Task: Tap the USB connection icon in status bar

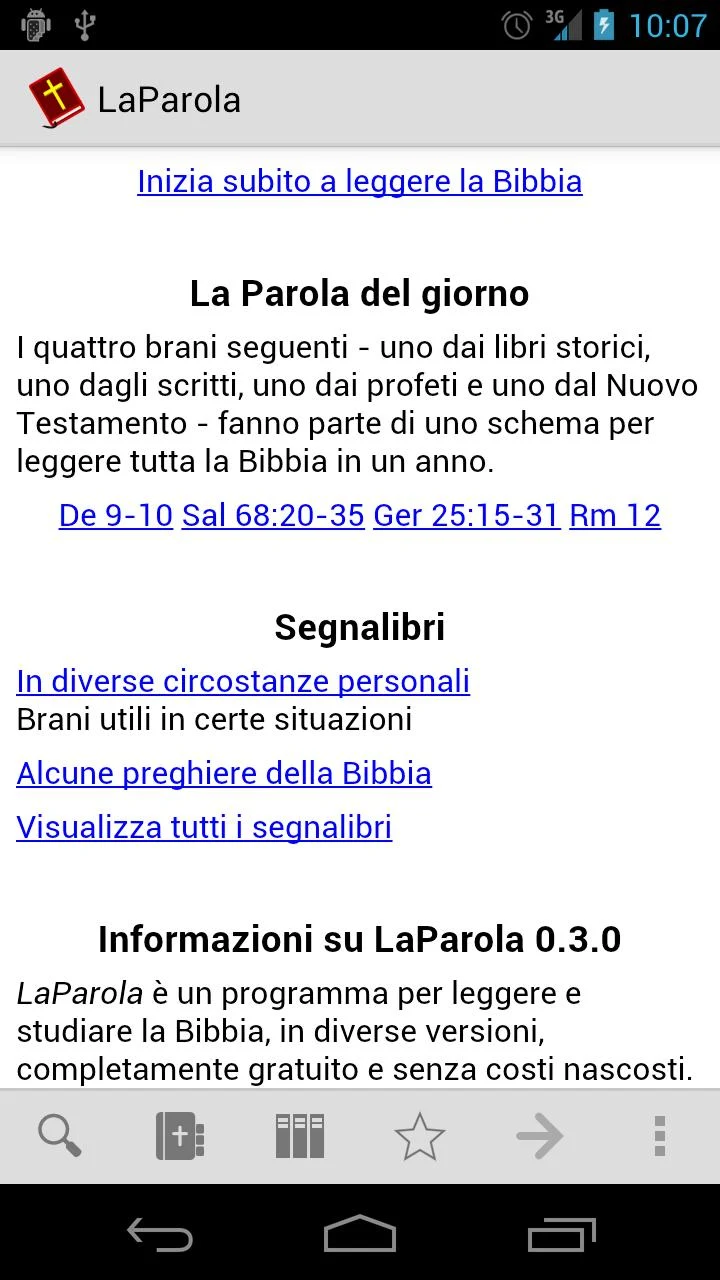Action: [85, 25]
